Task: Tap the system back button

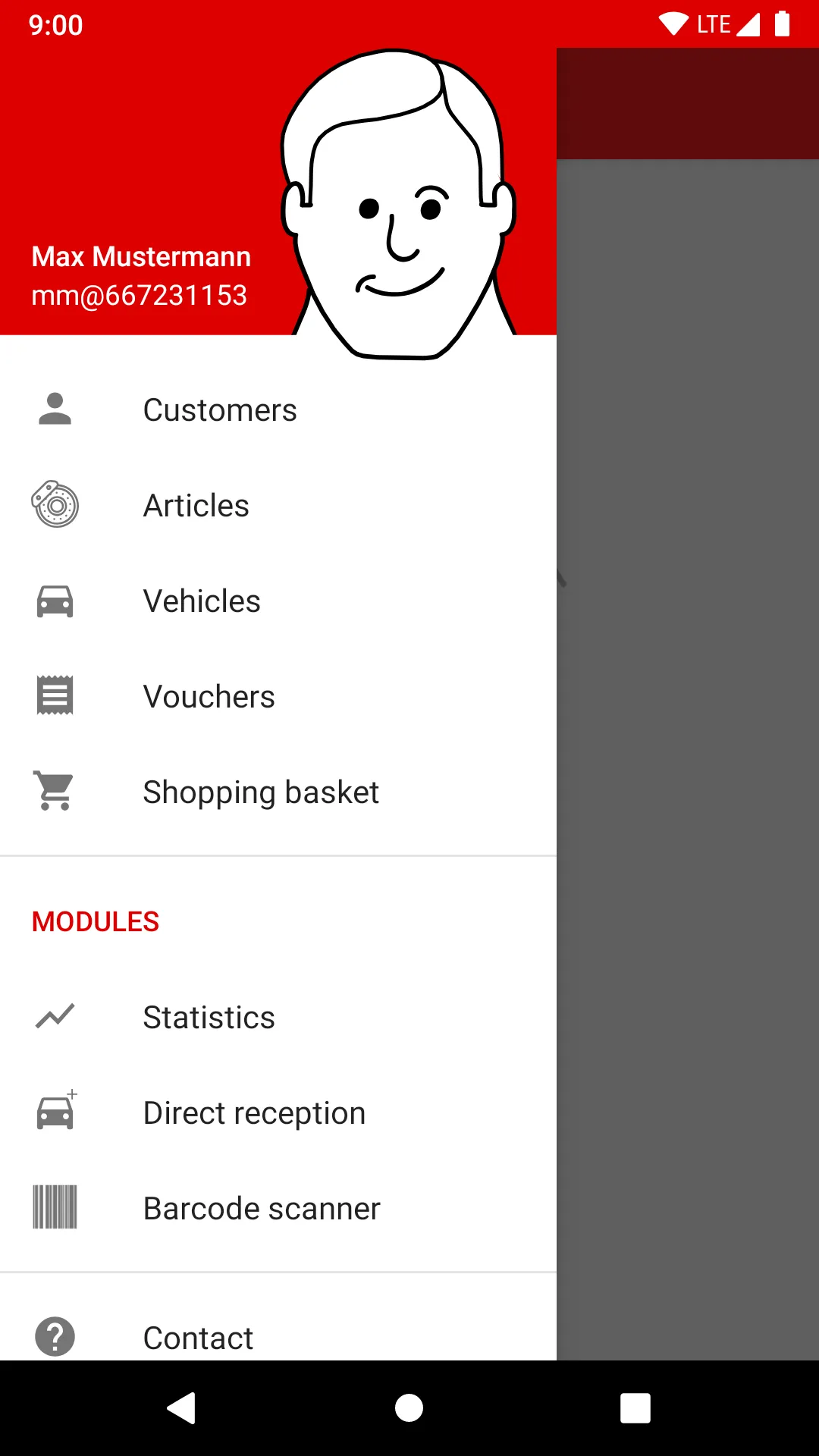Action: tap(182, 1408)
